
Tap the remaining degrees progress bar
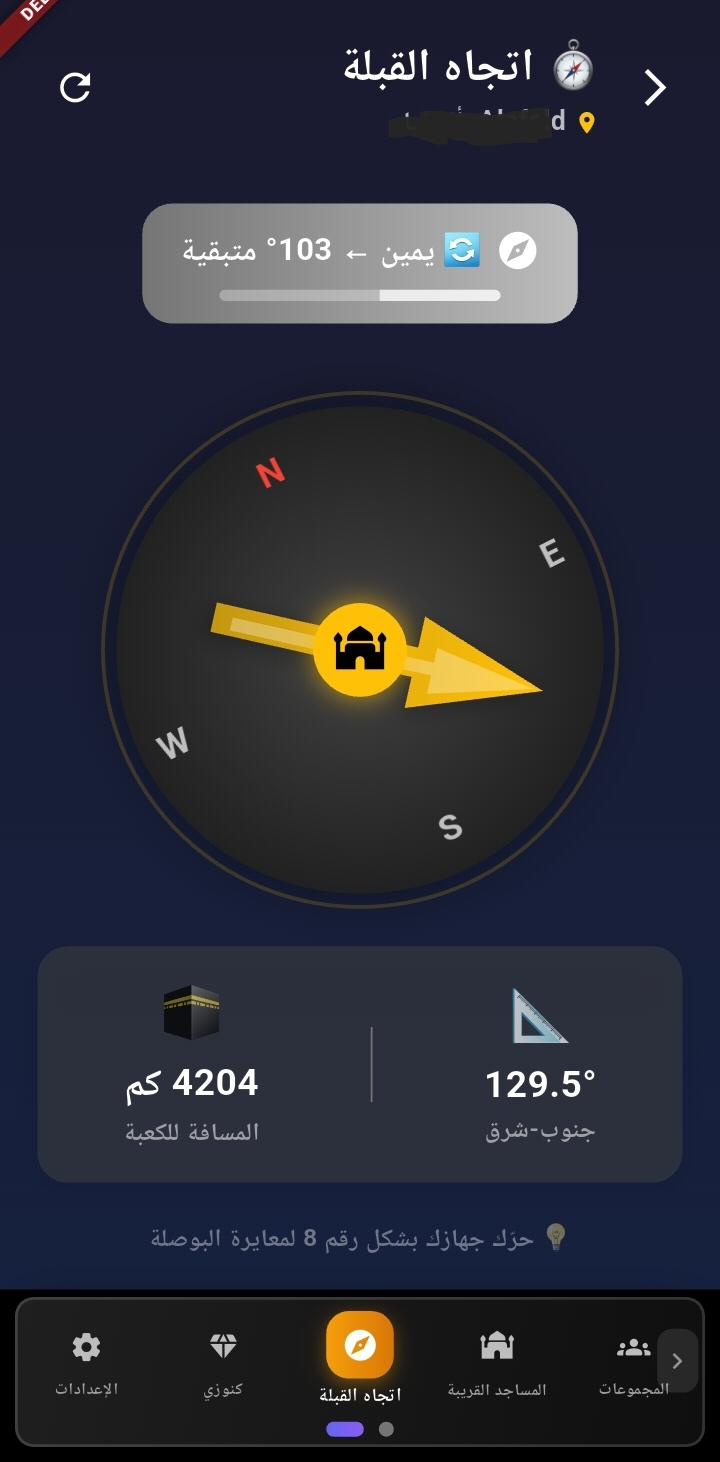click(x=360, y=296)
